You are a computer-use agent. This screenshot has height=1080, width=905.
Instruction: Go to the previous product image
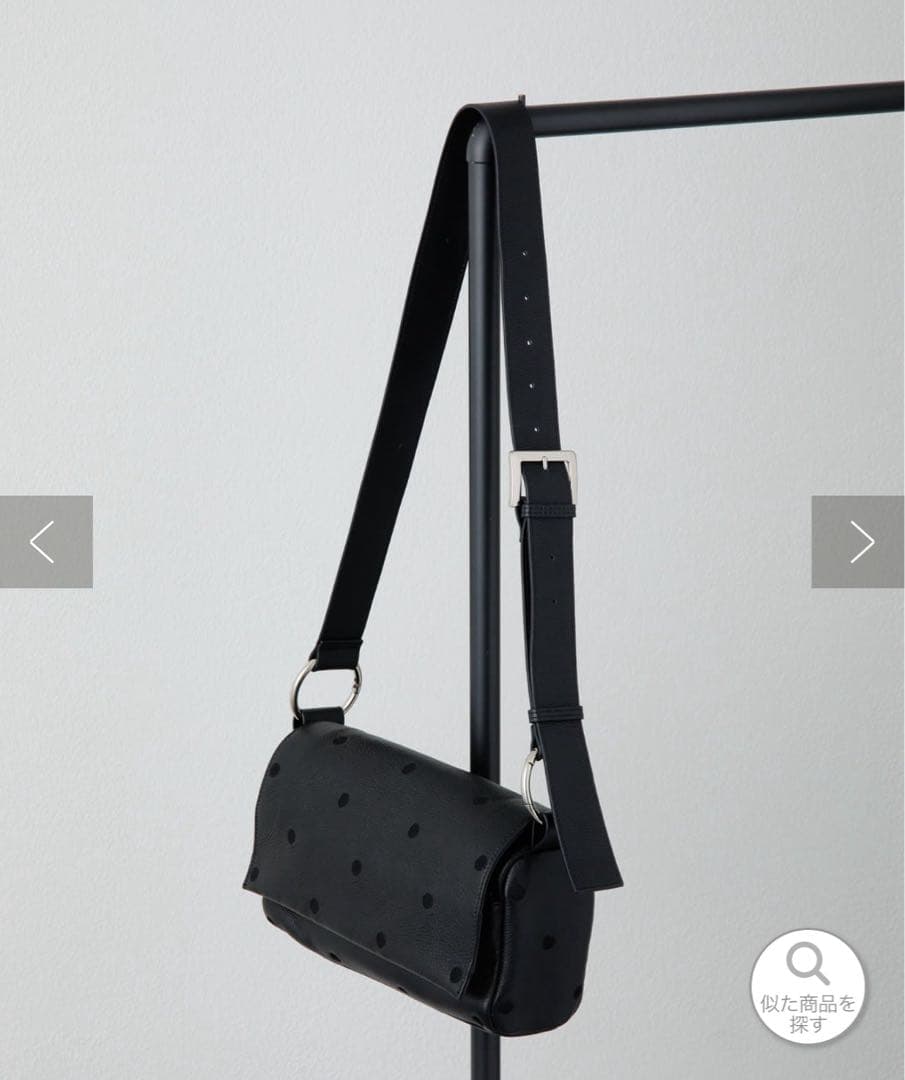click(45, 541)
